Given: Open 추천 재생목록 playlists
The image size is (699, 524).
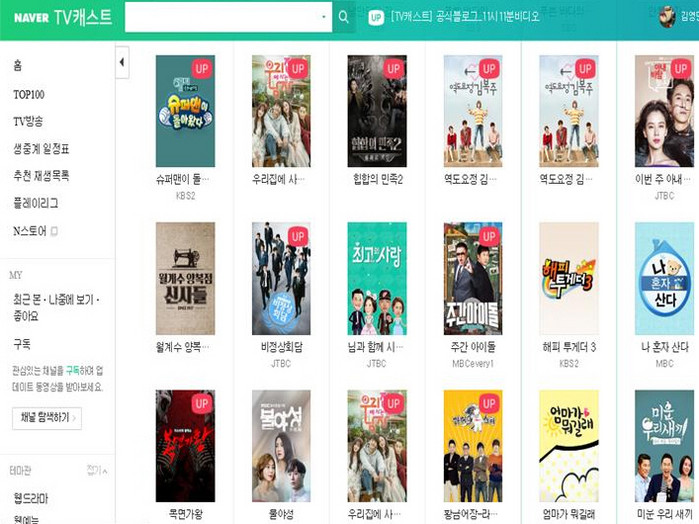Looking at the screenshot, I should tap(41, 175).
